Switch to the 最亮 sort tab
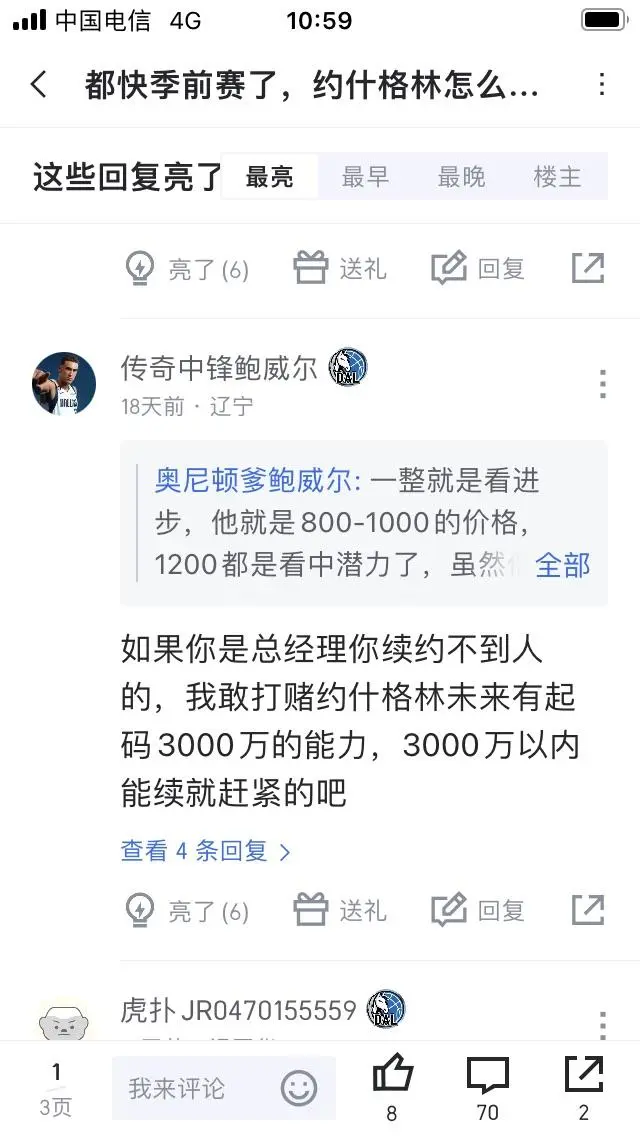This screenshot has height=1136, width=640. click(270, 177)
